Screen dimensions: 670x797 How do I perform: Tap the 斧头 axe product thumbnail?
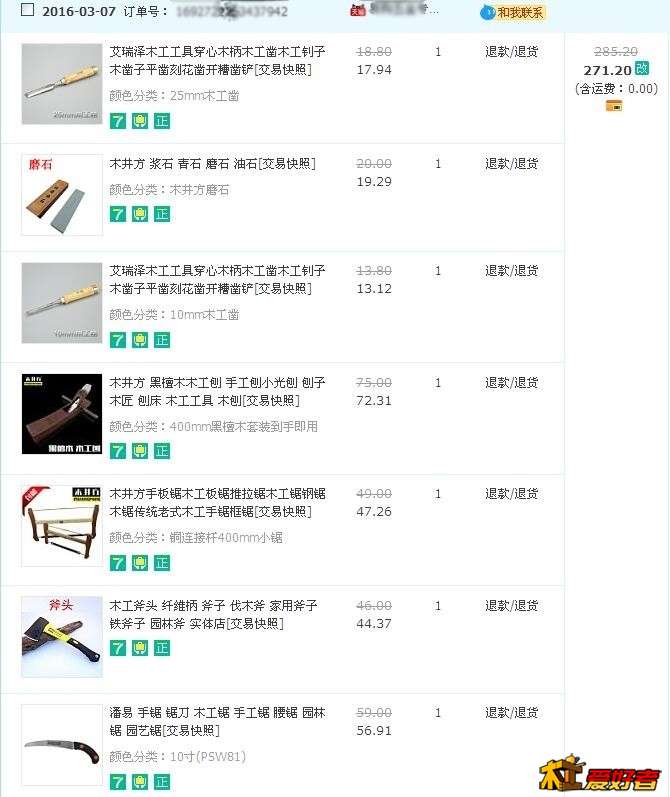pos(62,637)
